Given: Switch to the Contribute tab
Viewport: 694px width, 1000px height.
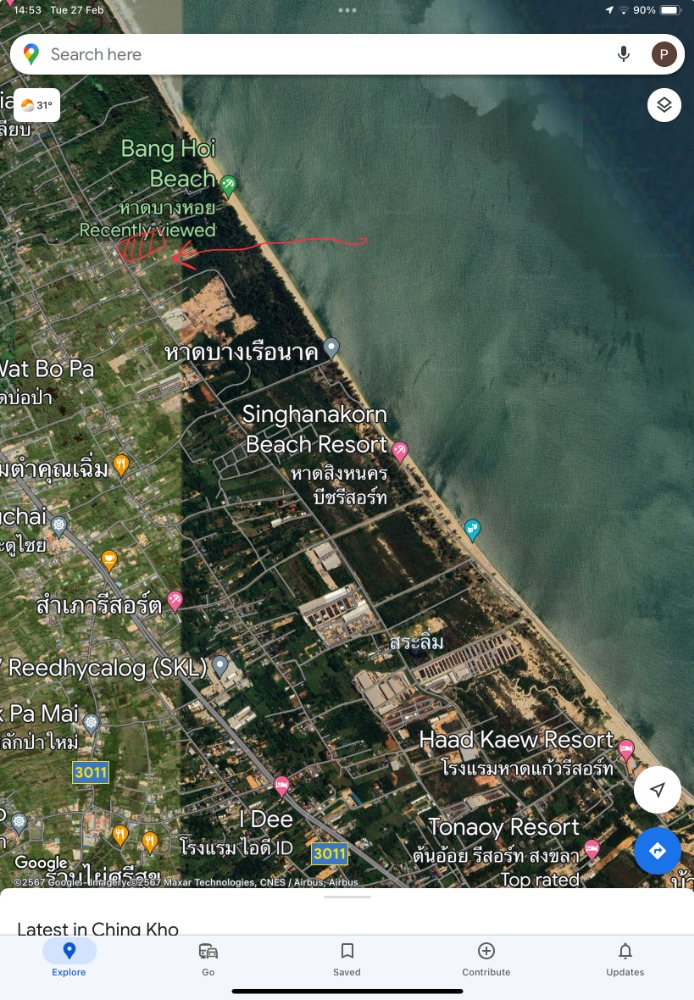Looking at the screenshot, I should point(486,958).
